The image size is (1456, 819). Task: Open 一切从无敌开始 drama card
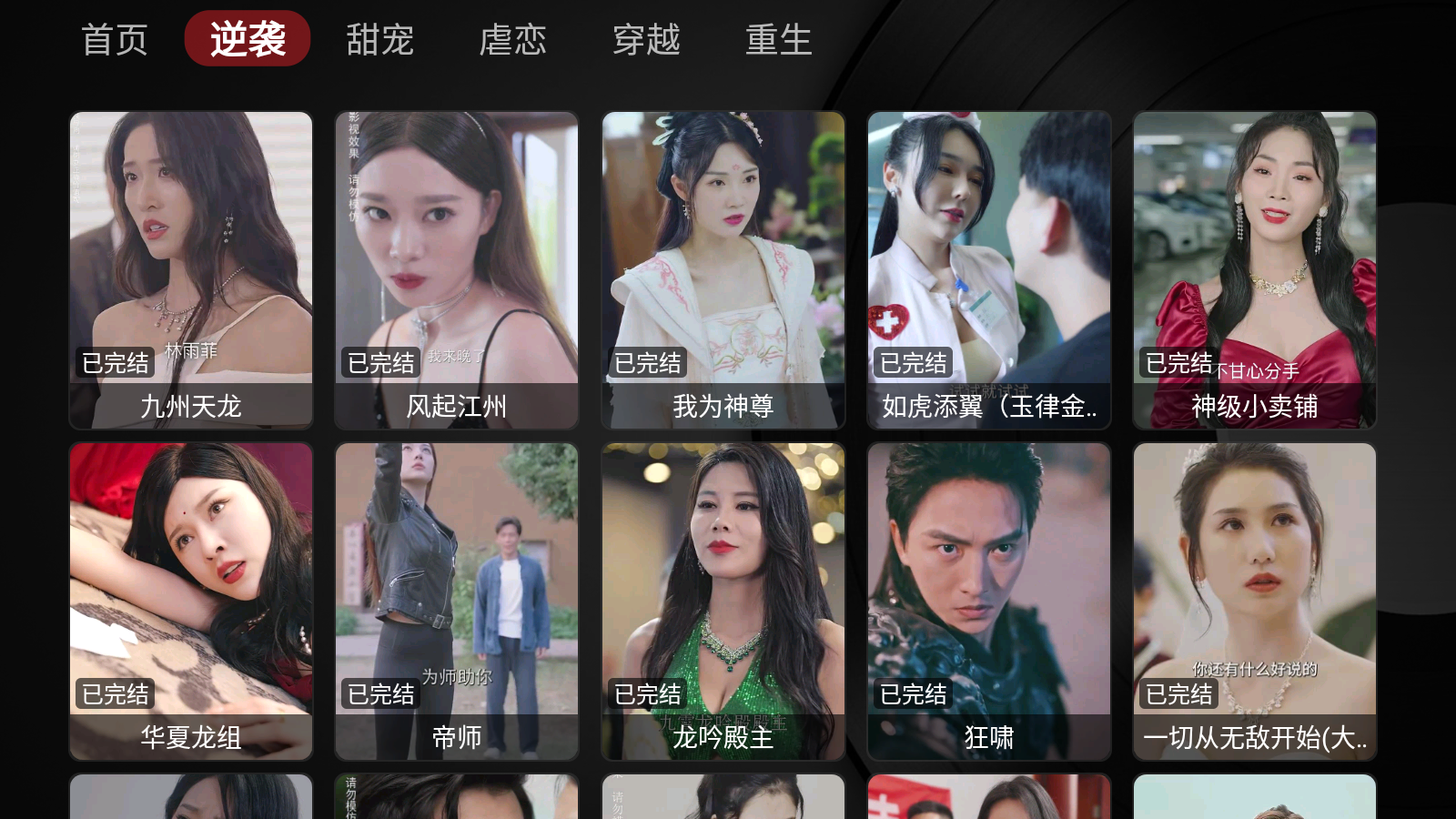tap(1255, 601)
